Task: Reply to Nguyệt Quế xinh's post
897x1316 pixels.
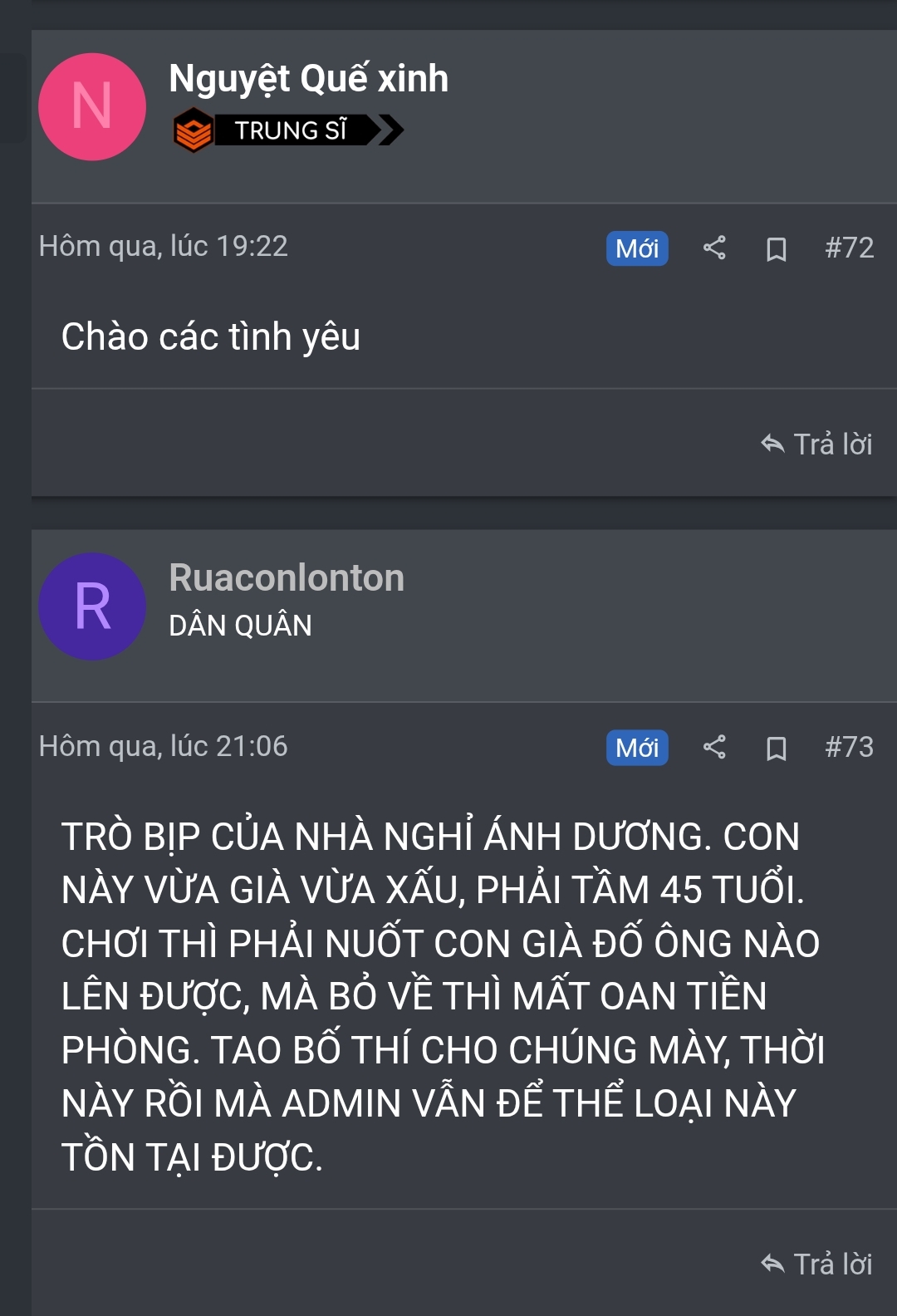Action: pos(816,444)
